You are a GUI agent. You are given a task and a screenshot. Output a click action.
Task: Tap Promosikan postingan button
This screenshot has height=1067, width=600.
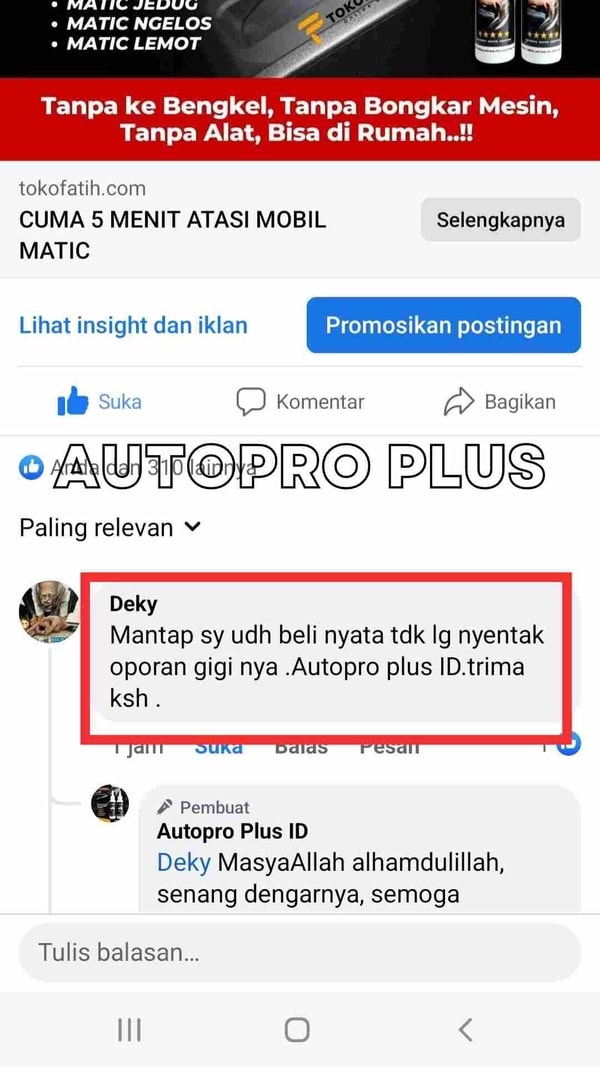(x=443, y=325)
